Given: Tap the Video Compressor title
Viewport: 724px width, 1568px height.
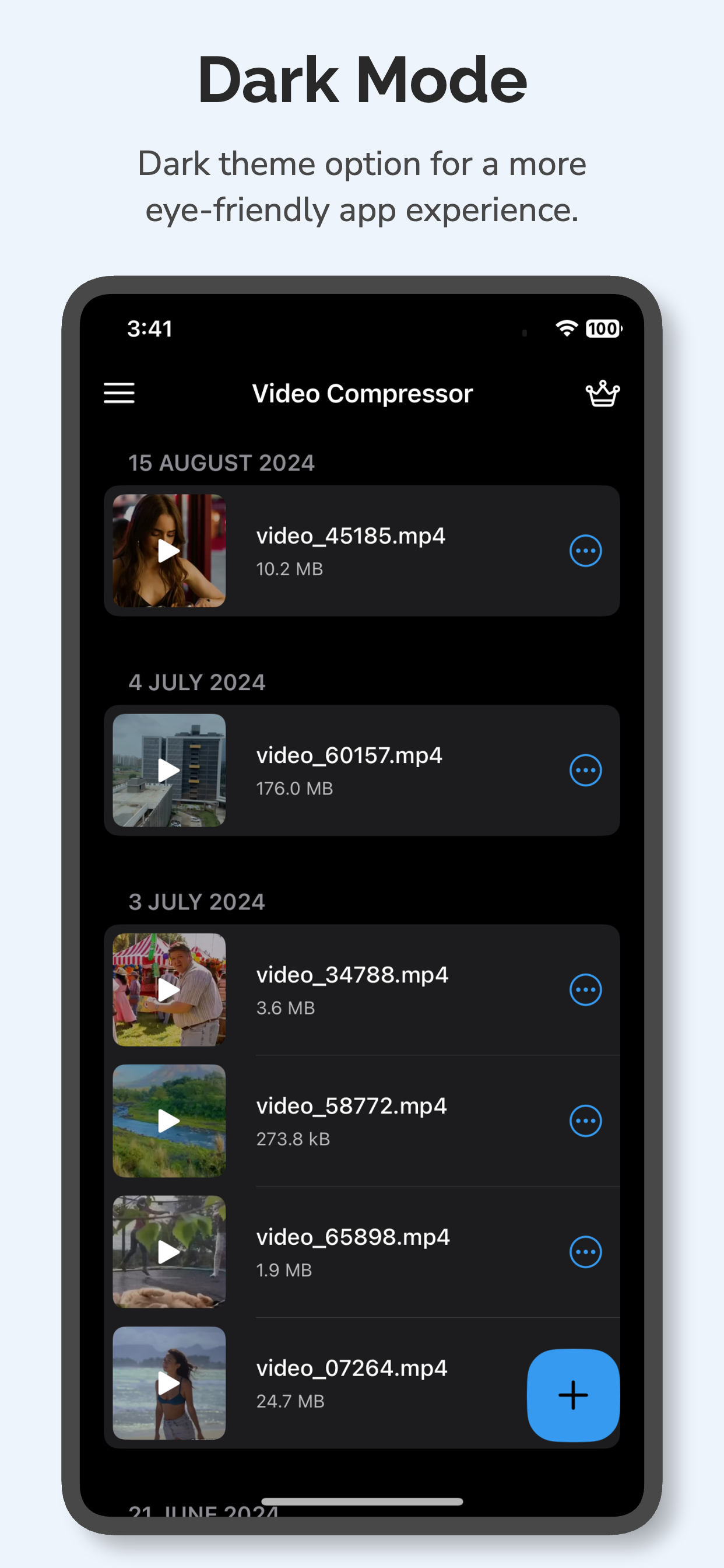Looking at the screenshot, I should pyautogui.click(x=363, y=393).
